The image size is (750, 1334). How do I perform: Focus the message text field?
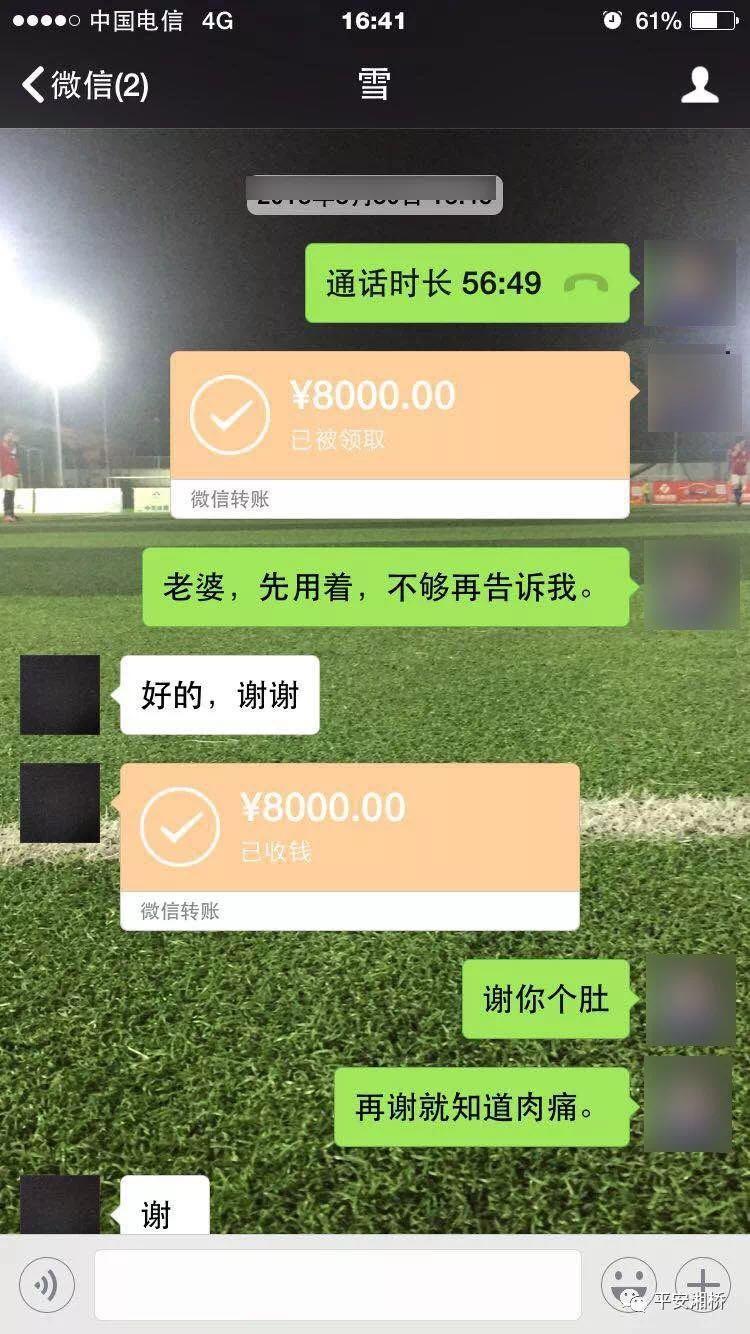(x=338, y=1285)
